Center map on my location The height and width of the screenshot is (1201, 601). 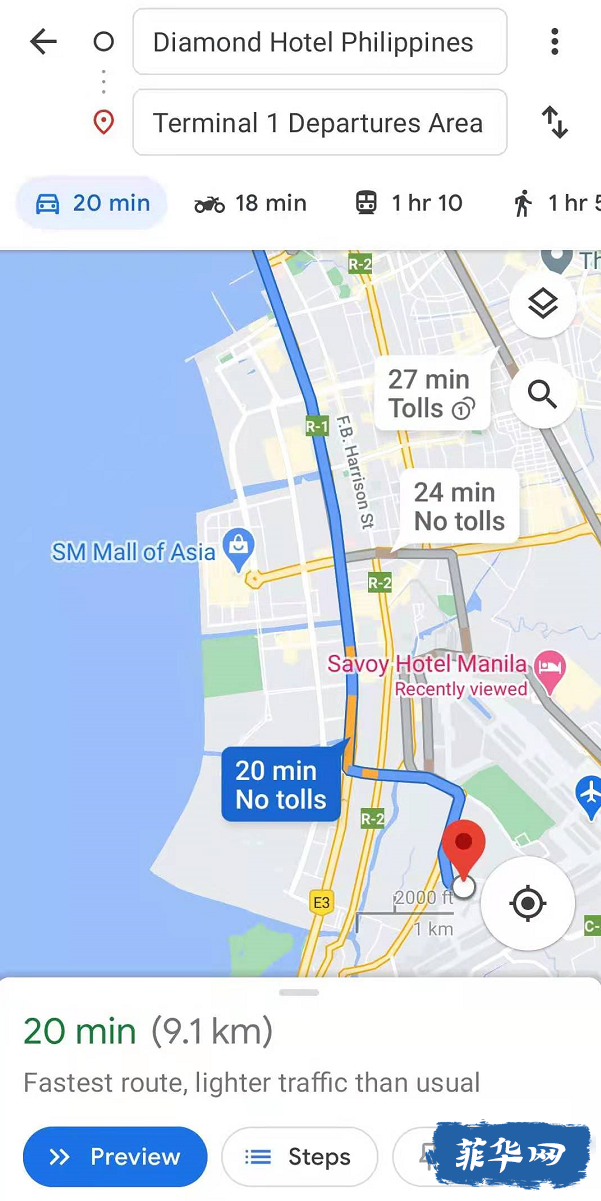(x=527, y=904)
